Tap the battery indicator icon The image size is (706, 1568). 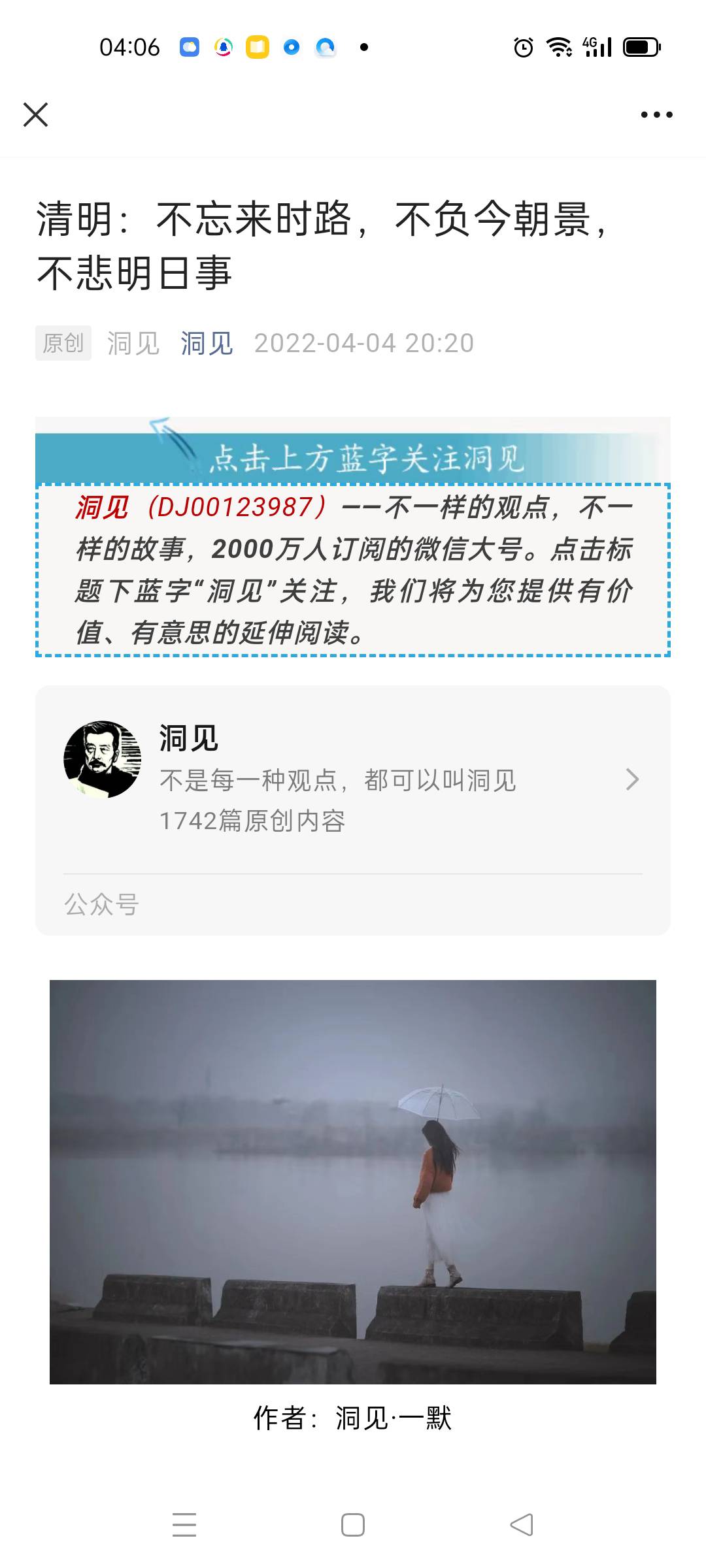[642, 46]
